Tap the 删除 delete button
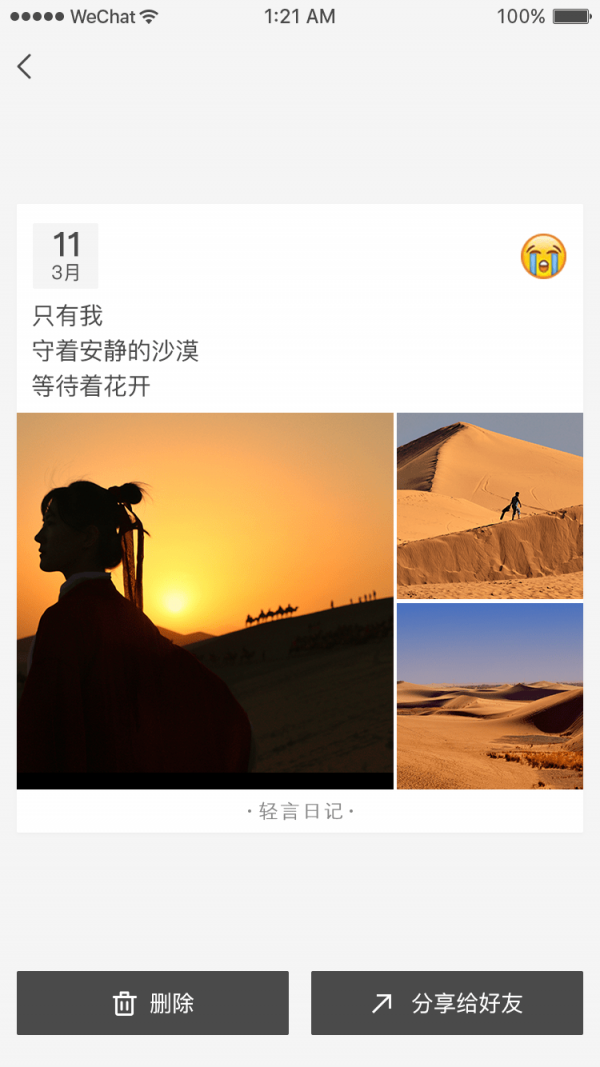The image size is (600, 1067). pos(153,1003)
